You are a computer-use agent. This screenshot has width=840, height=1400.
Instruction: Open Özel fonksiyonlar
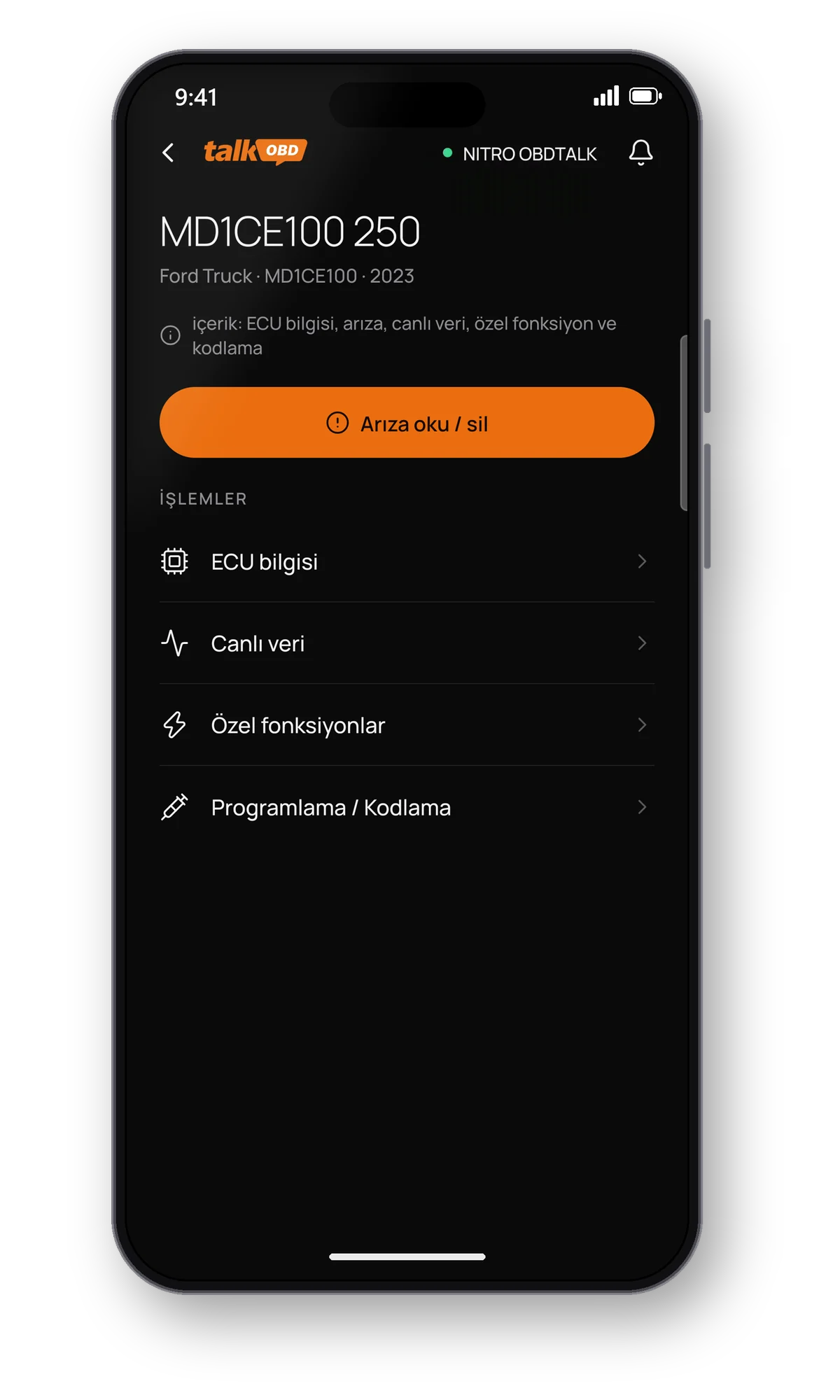[407, 725]
